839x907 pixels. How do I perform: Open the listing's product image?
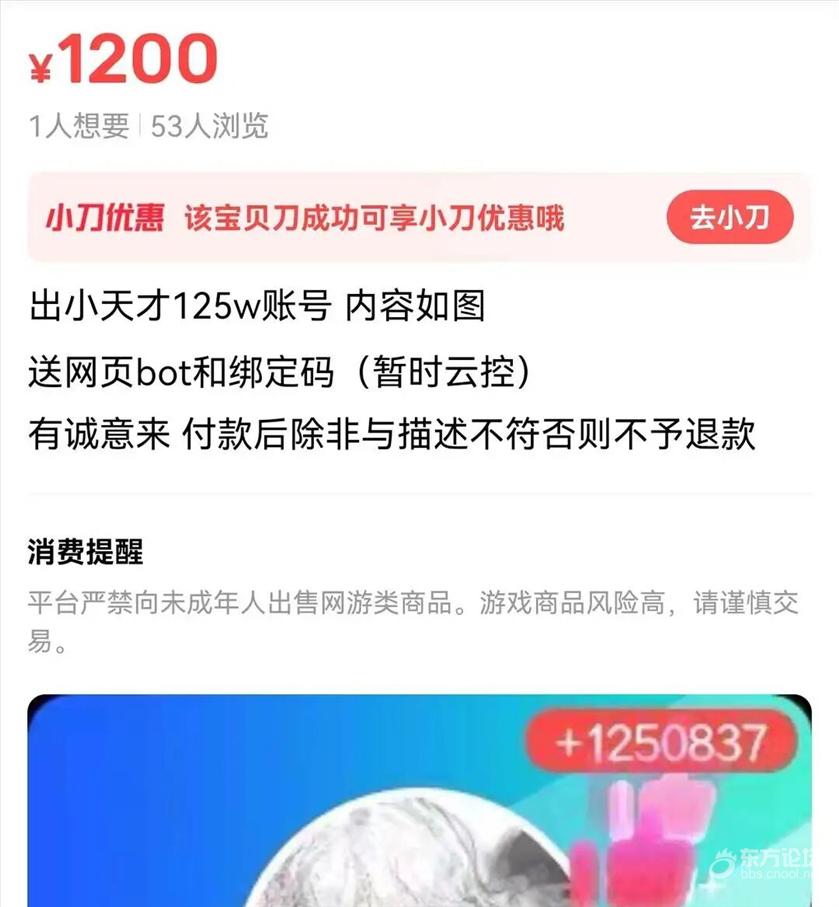click(x=418, y=800)
